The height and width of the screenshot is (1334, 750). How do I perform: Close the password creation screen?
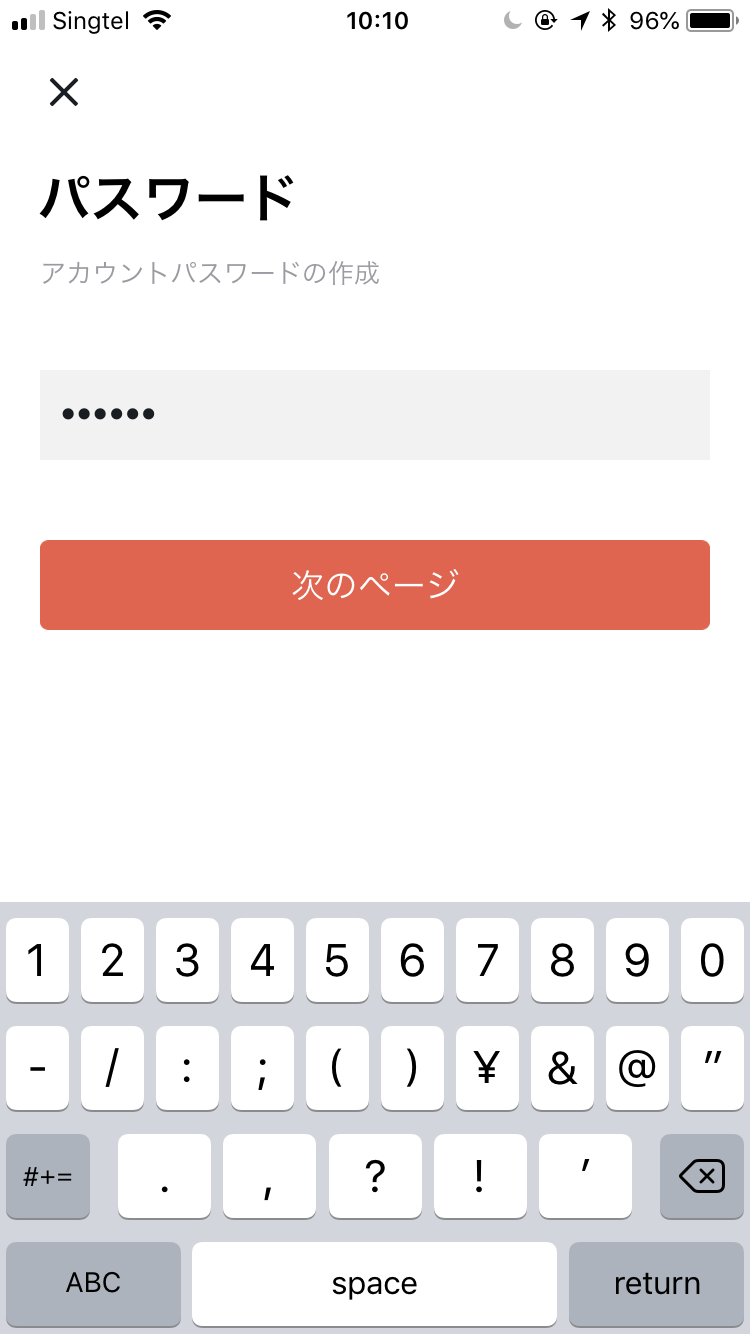tap(64, 92)
